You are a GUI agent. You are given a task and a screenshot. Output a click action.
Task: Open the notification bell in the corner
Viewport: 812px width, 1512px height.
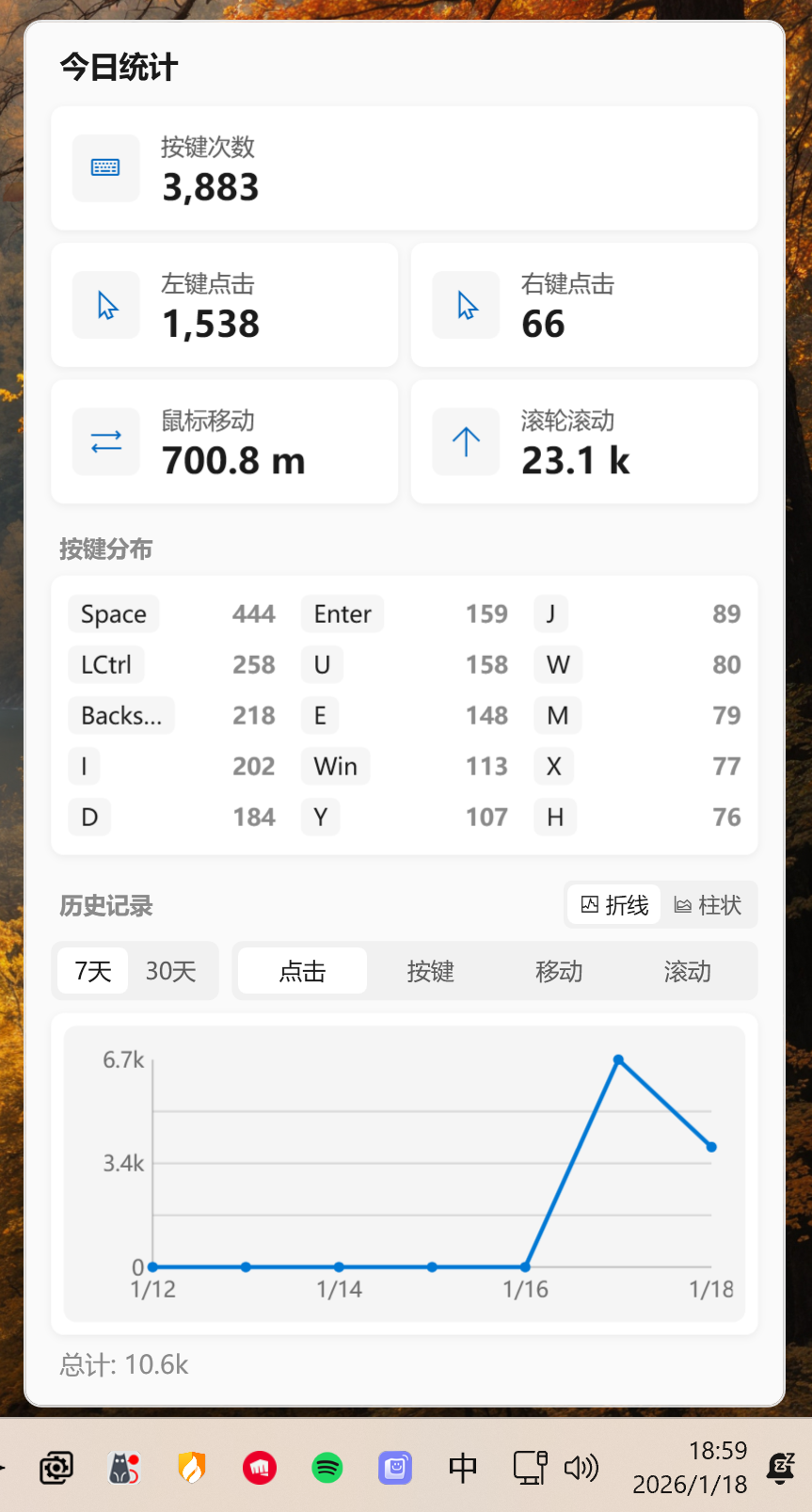781,1468
